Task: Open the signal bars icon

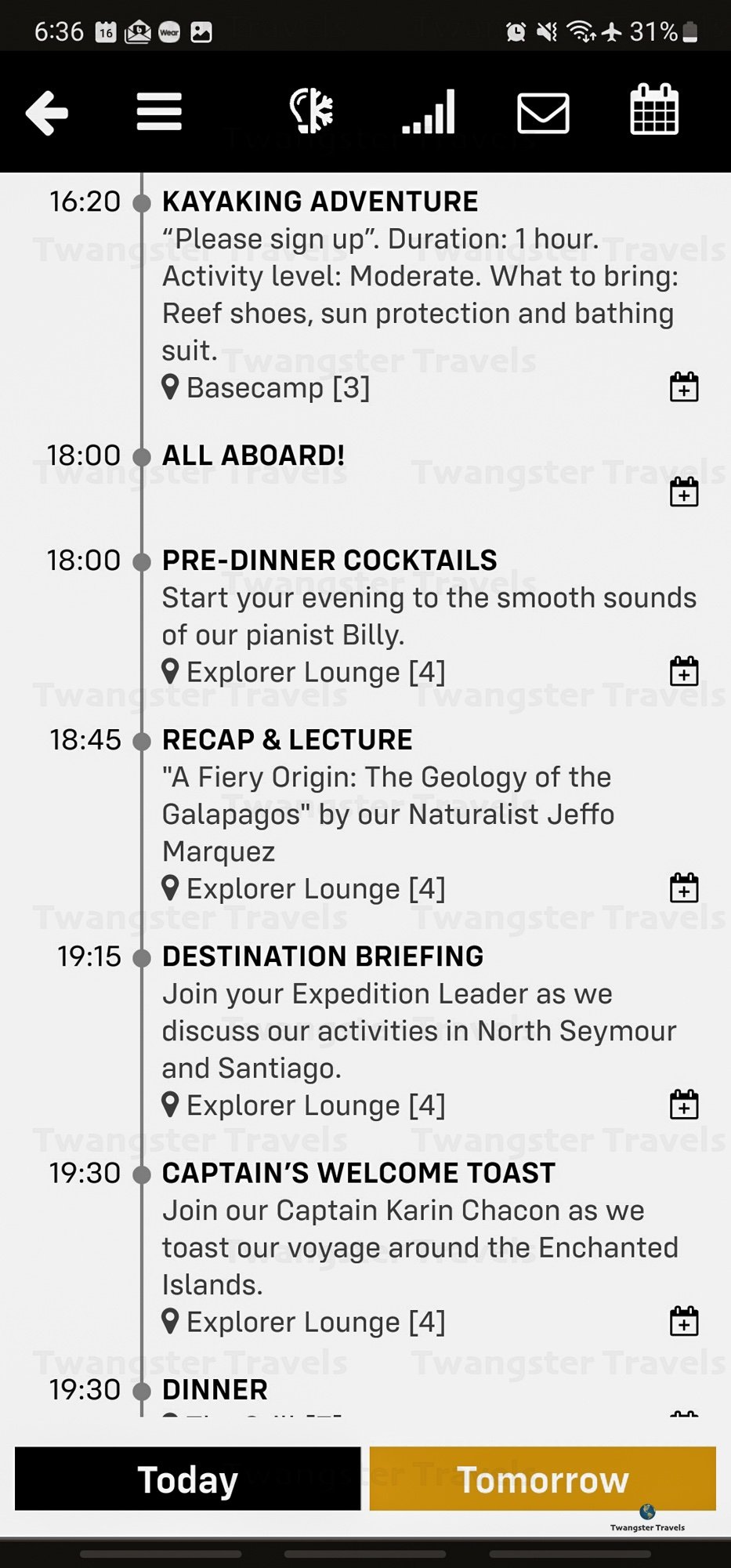Action: pos(429,111)
